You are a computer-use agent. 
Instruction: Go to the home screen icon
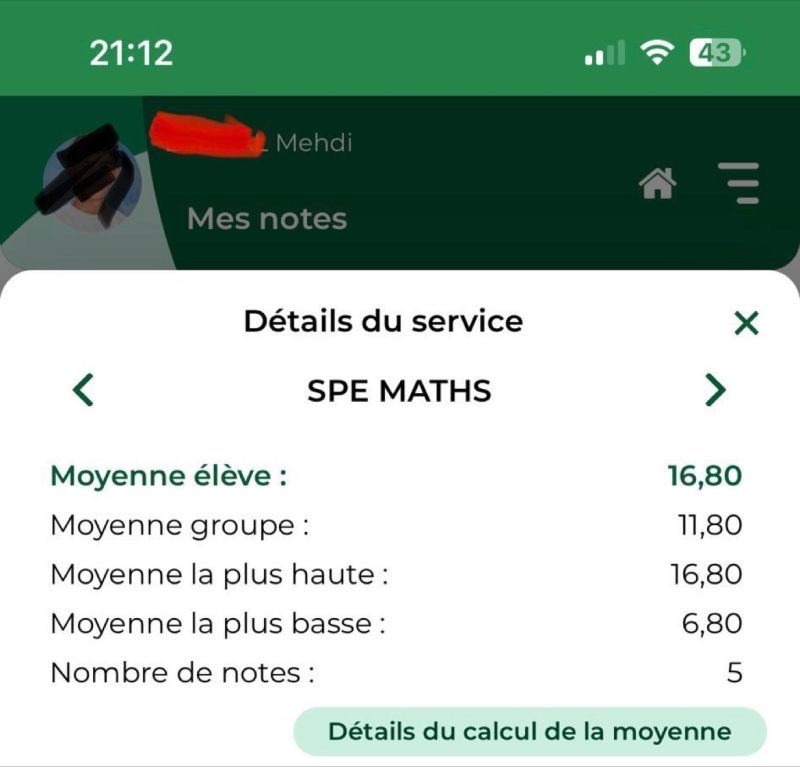pyautogui.click(x=658, y=184)
